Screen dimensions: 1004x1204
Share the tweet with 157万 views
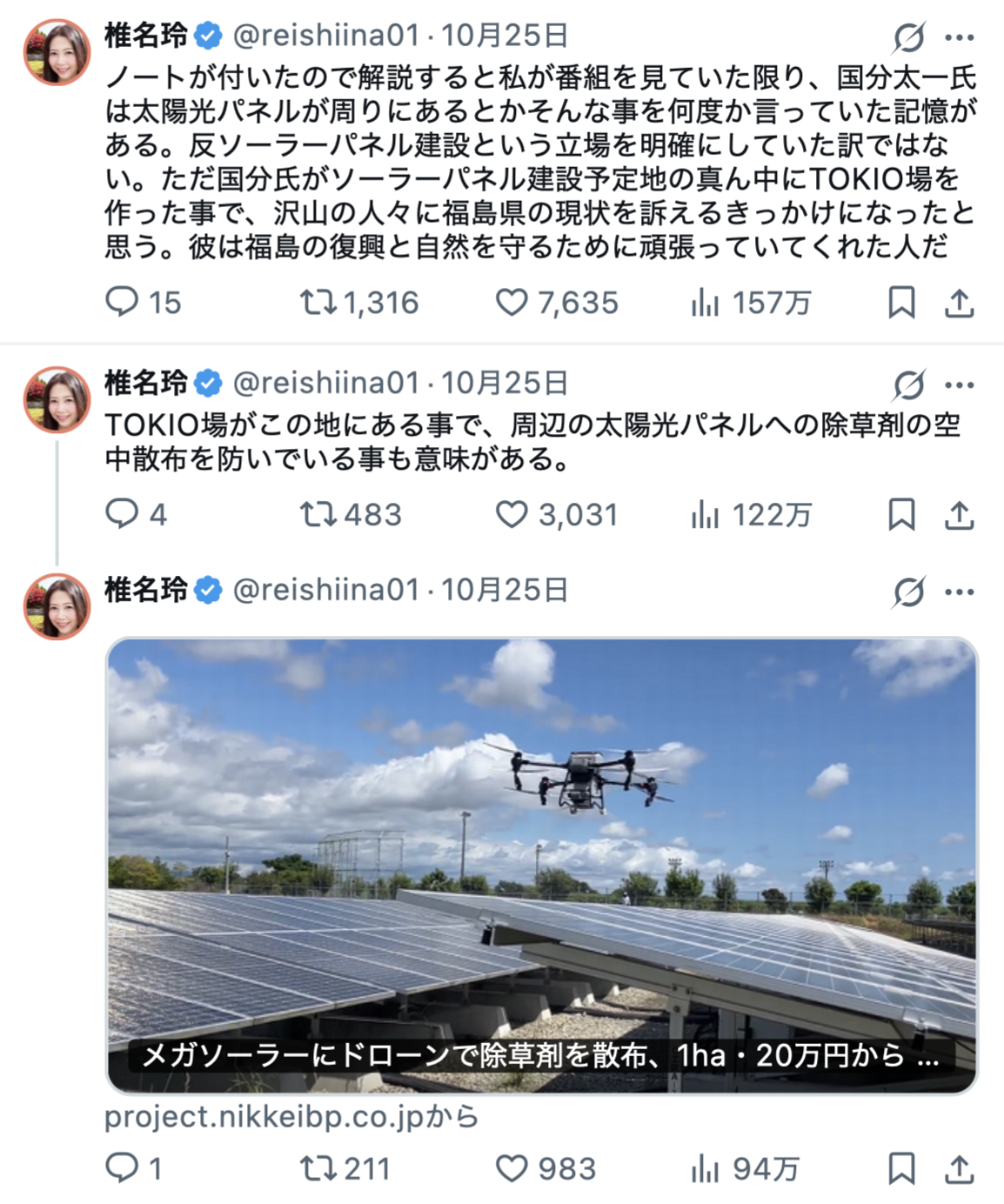959,302
